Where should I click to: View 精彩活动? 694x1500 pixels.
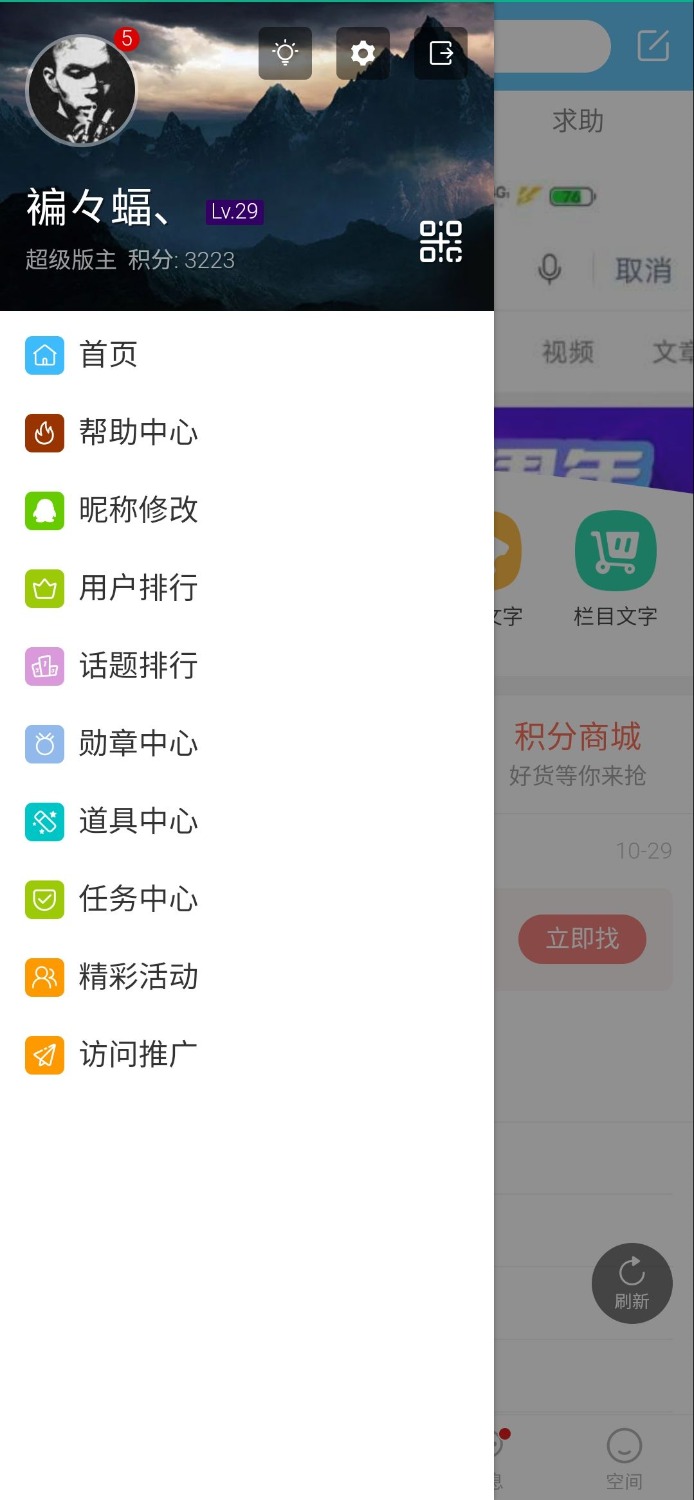pos(247,977)
